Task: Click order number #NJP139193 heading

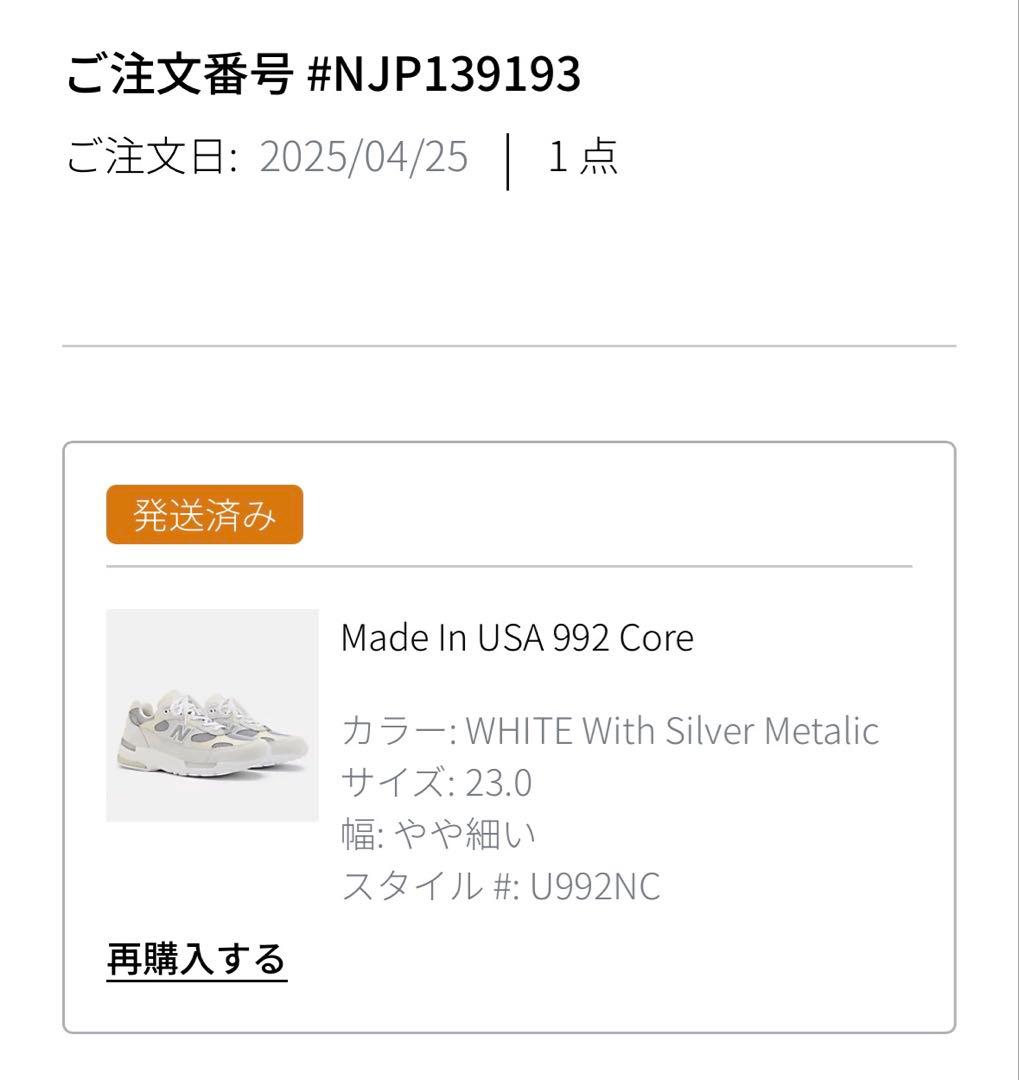Action: 320,76
